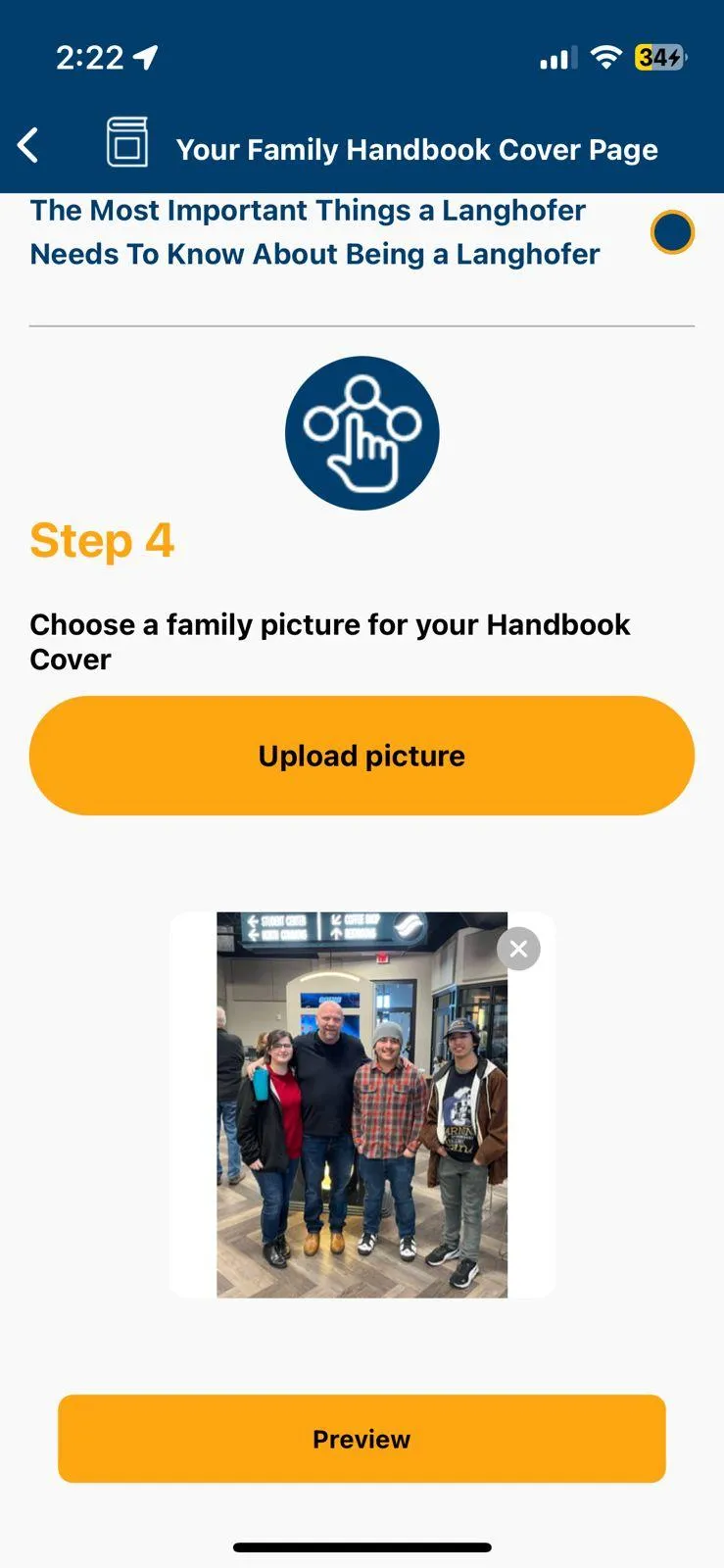Viewport: 724px width, 1568px height.
Task: Go back using the header arrow
Action: (x=28, y=146)
